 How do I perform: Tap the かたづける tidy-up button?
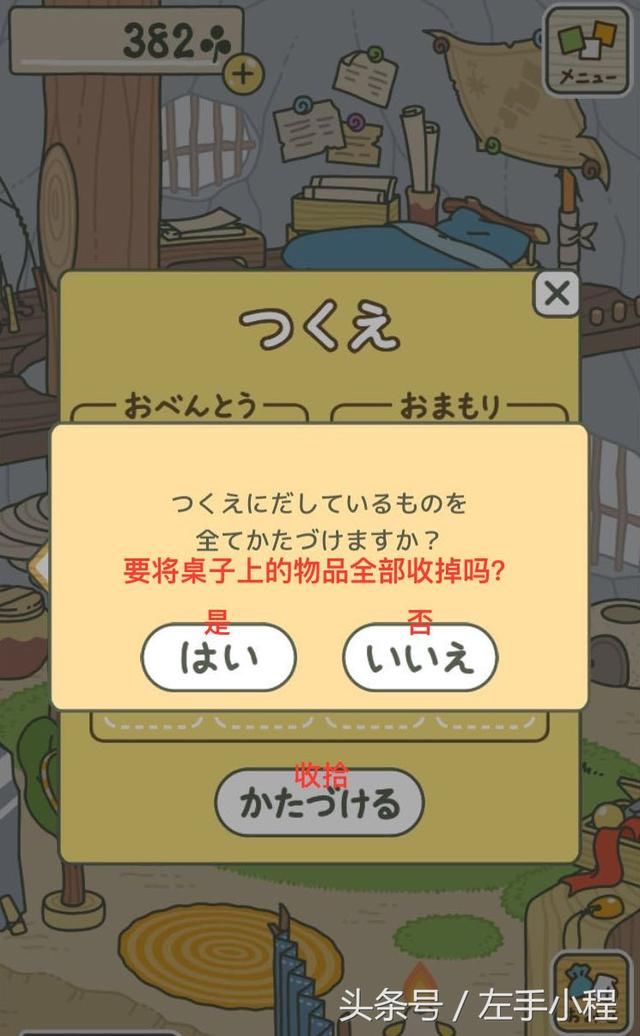(319, 803)
